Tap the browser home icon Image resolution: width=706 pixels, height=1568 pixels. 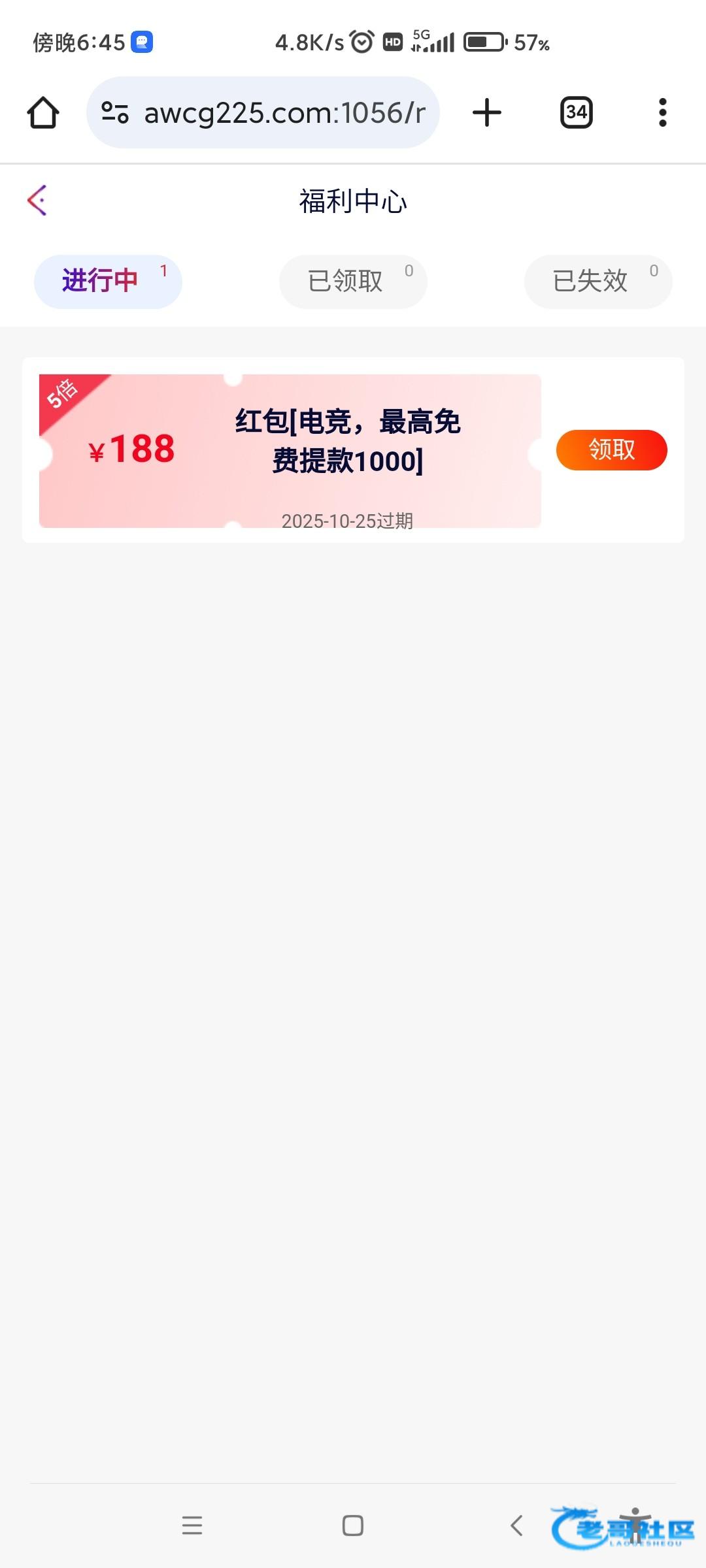[x=43, y=112]
